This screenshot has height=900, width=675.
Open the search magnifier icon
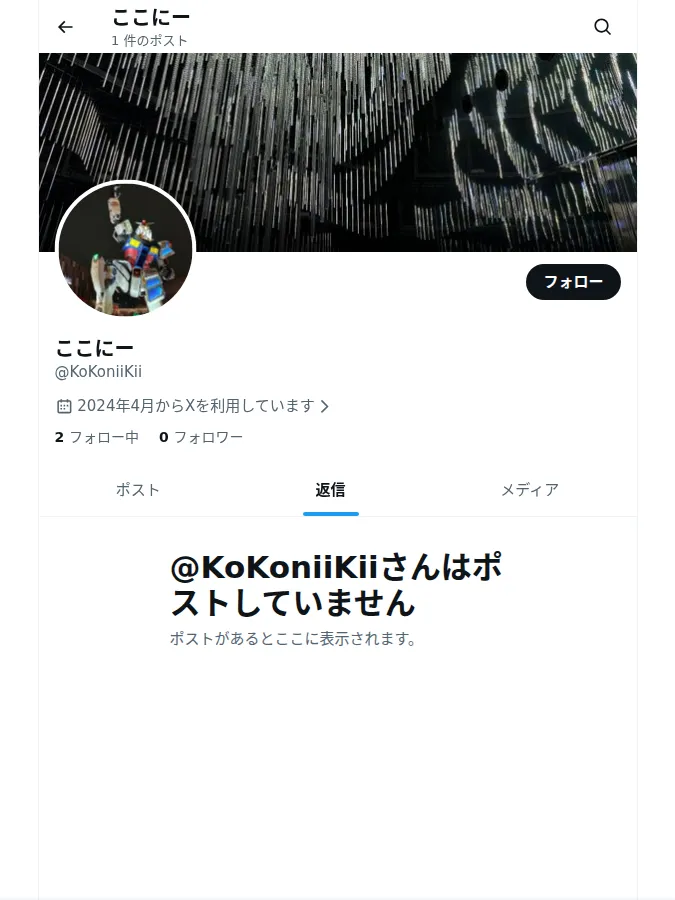(x=602, y=27)
